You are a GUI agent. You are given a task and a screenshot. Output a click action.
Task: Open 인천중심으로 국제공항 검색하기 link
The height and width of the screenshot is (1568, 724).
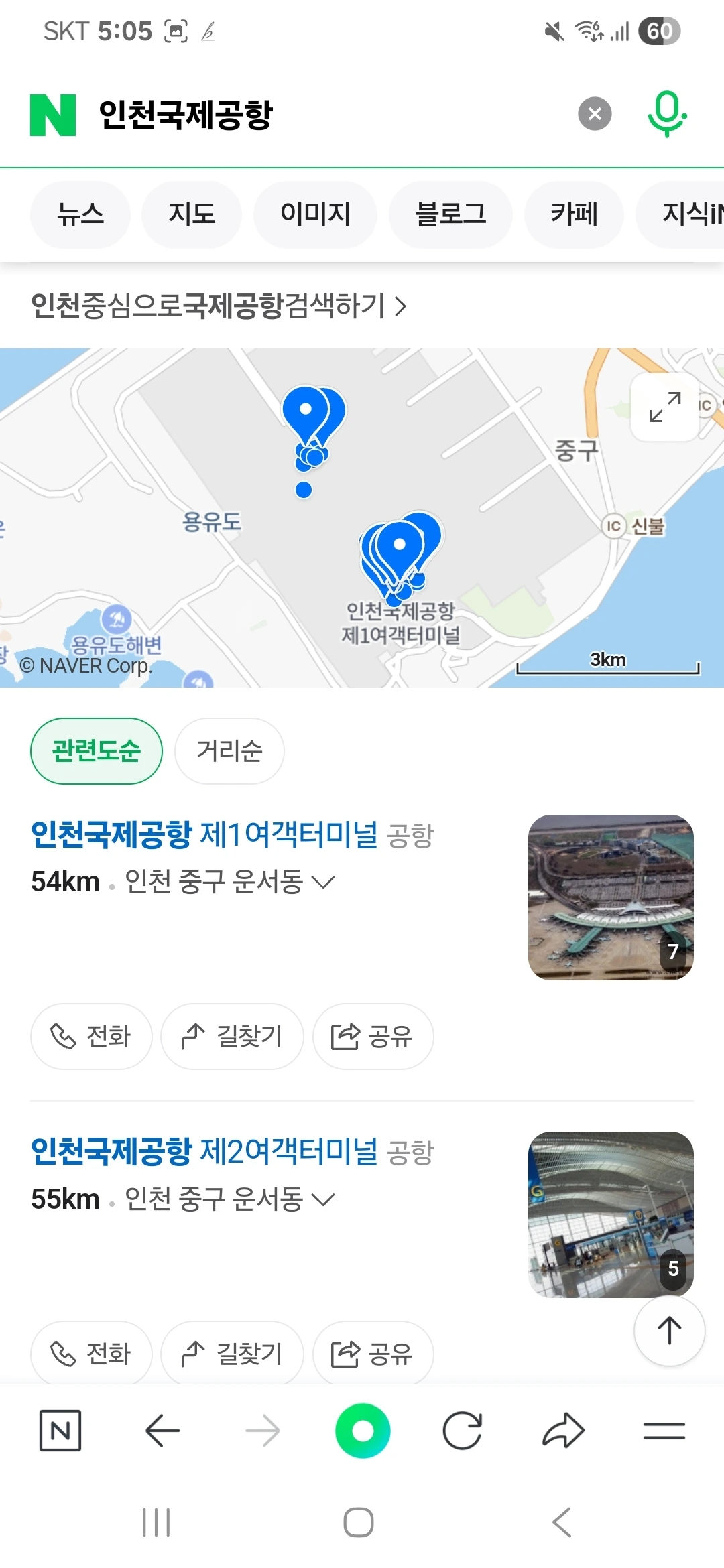pyautogui.click(x=219, y=306)
